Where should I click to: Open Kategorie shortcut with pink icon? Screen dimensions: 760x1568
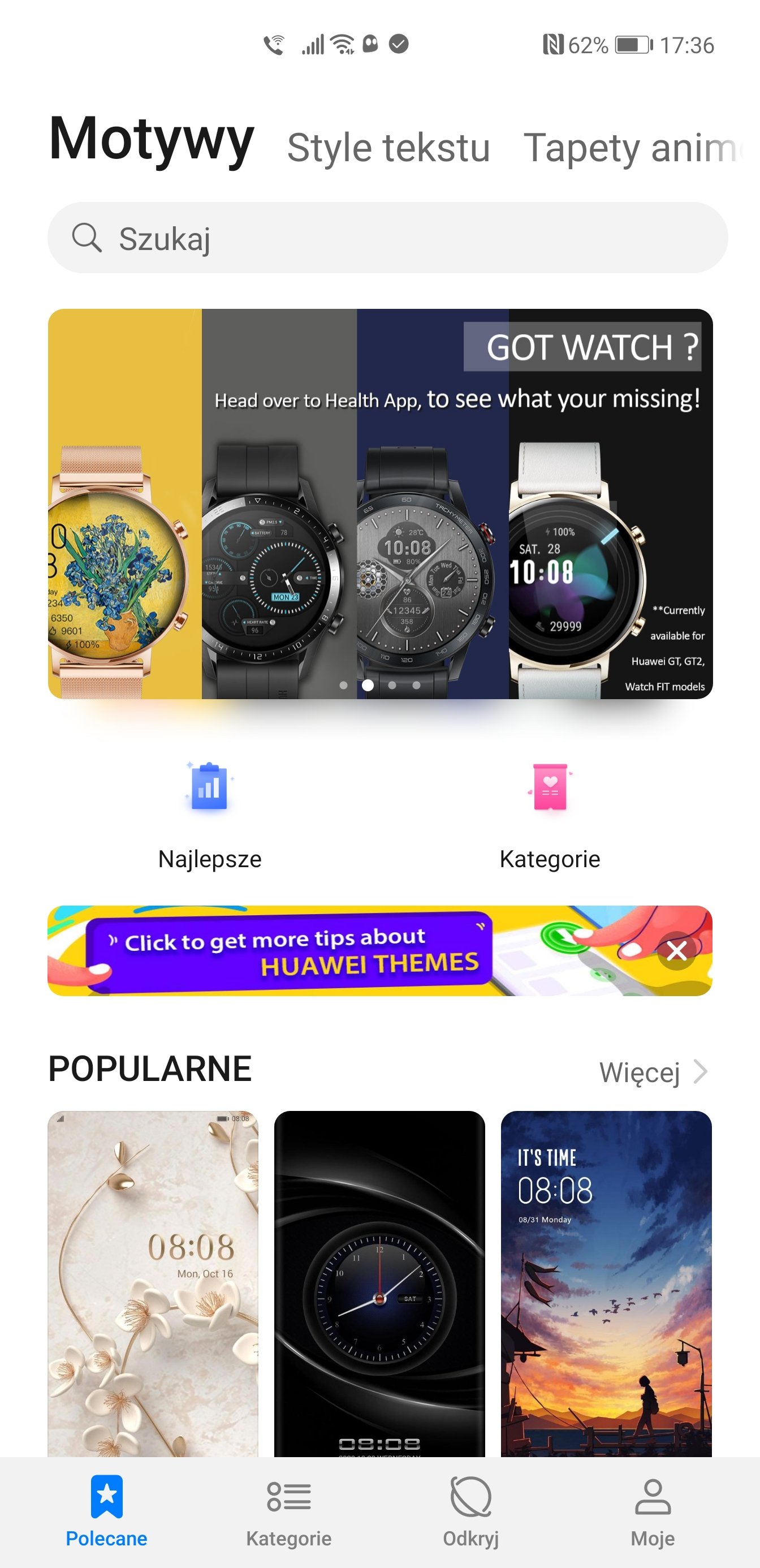(550, 814)
